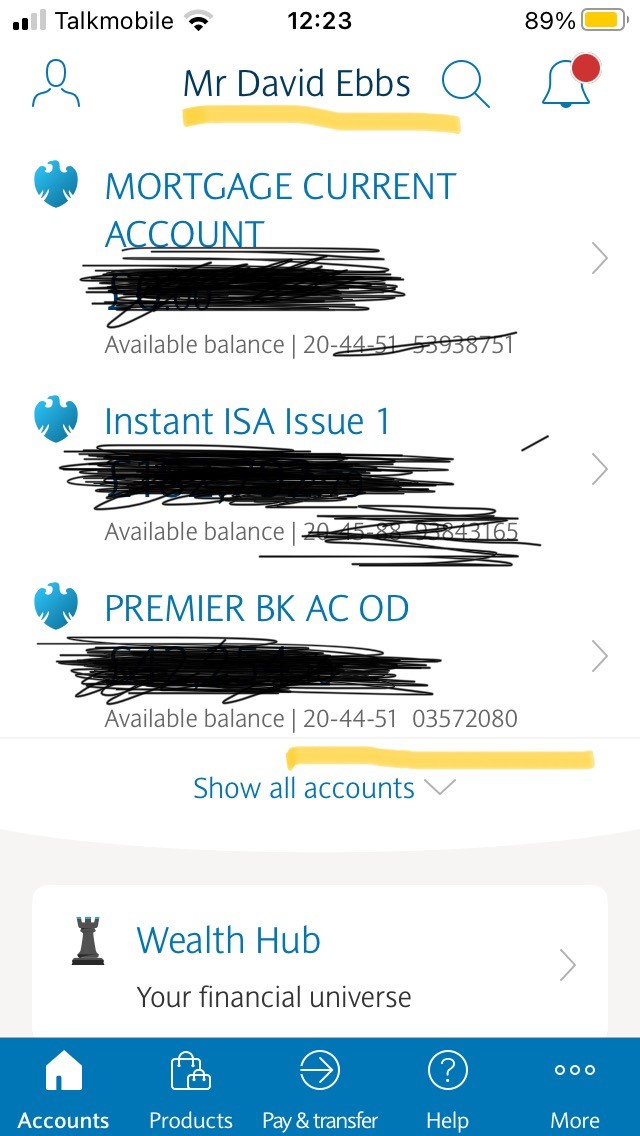Expand Show all accounts
Image resolution: width=640 pixels, height=1136 pixels.
pyautogui.click(x=324, y=788)
